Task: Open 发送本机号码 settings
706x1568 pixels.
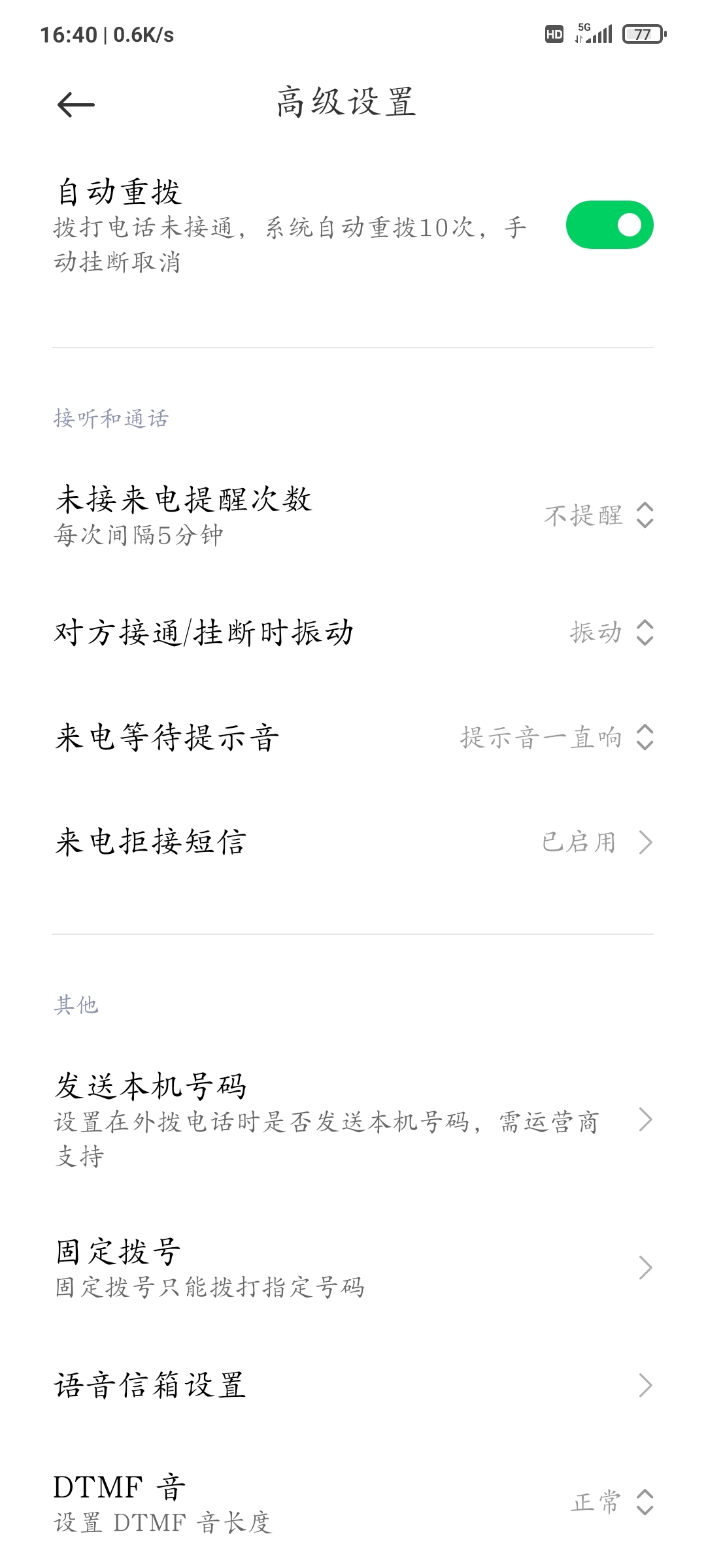Action: [x=353, y=1120]
